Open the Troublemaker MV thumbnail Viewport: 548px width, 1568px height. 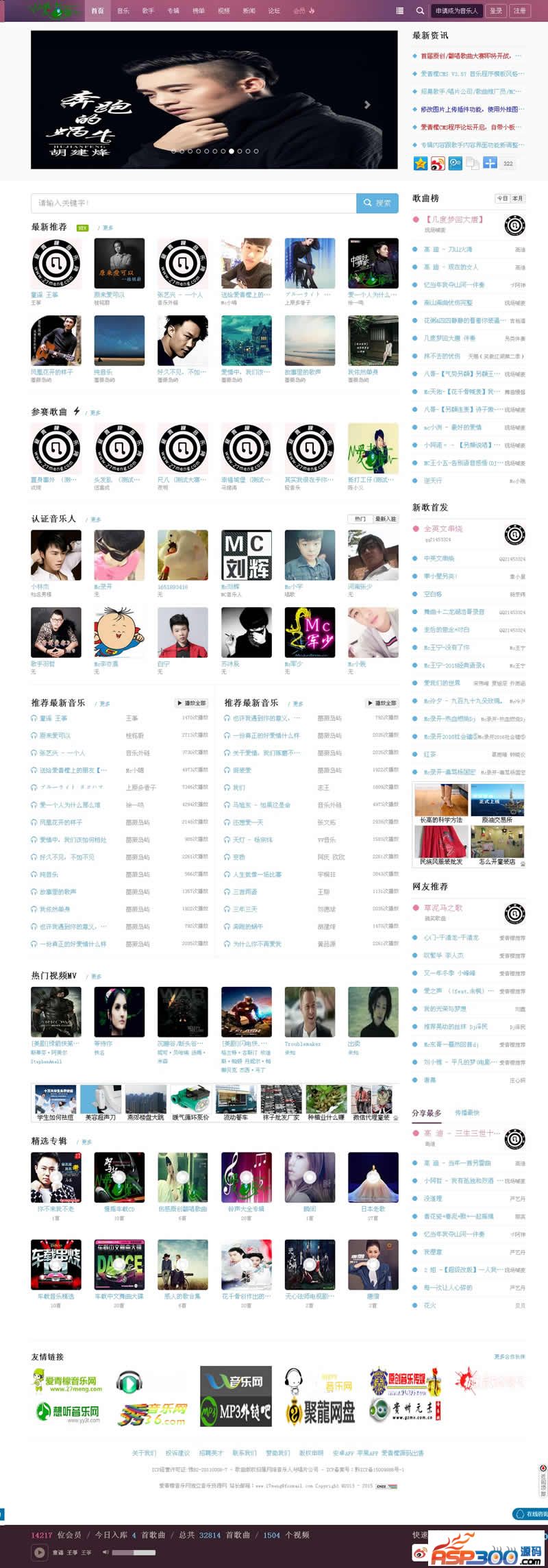tap(310, 1012)
